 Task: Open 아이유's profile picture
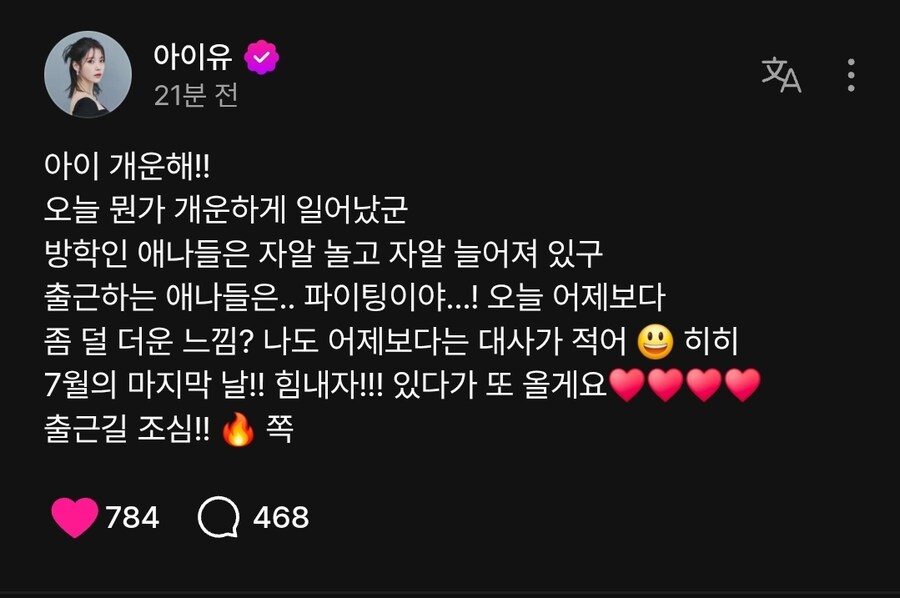click(x=87, y=75)
